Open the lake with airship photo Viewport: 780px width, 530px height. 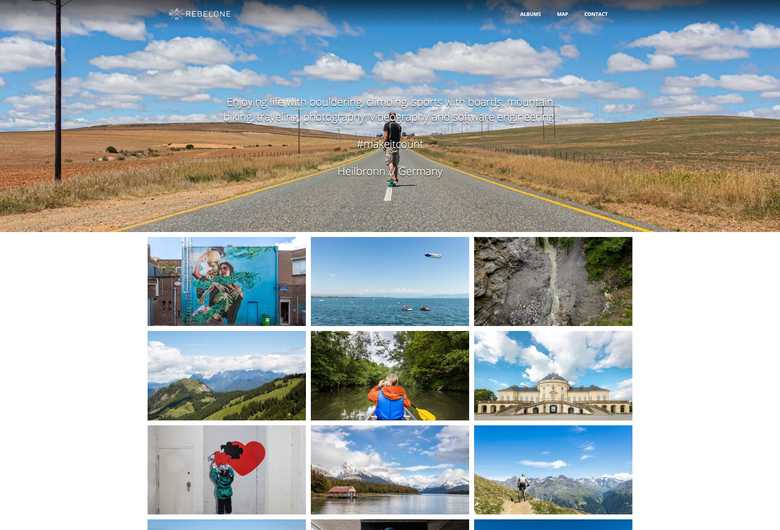(x=390, y=281)
